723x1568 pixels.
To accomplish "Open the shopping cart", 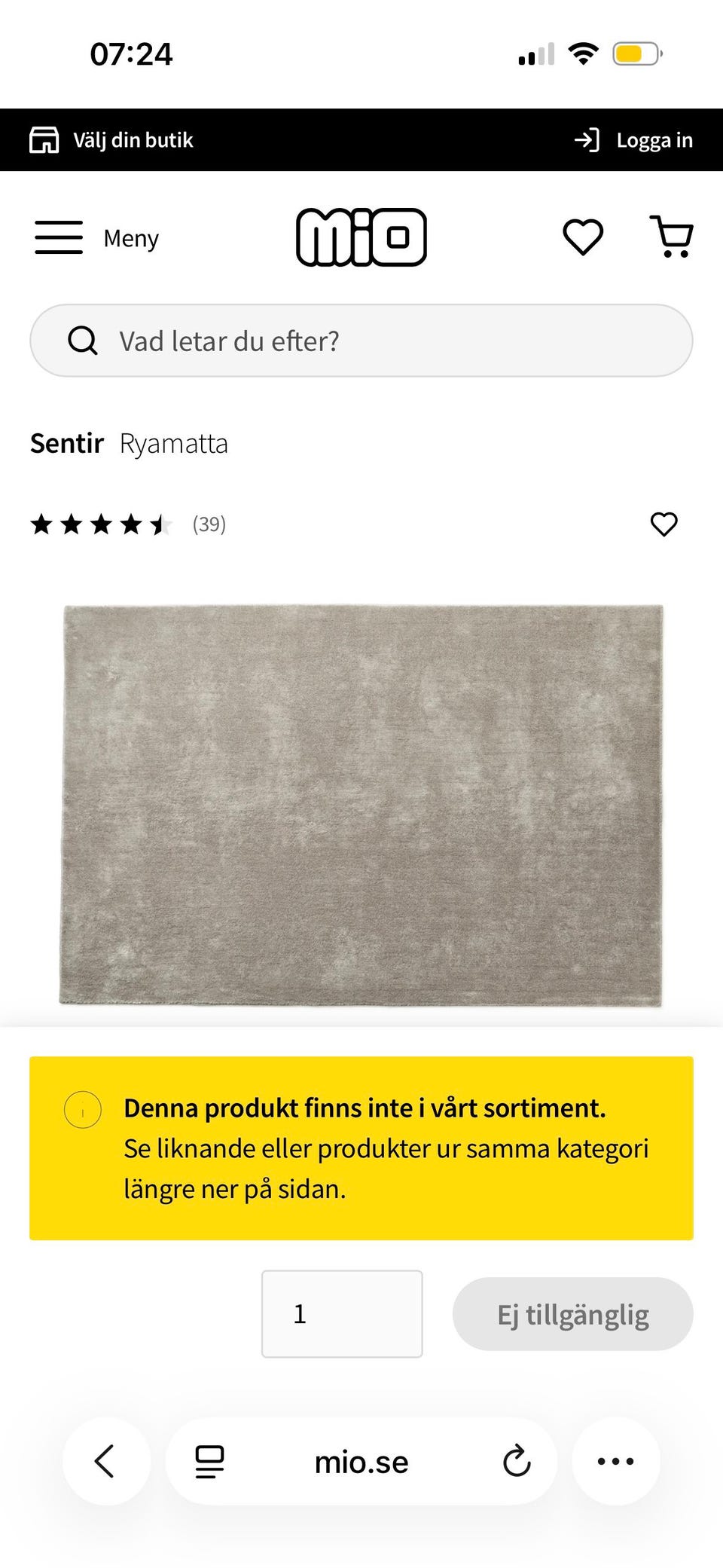I will point(672,237).
